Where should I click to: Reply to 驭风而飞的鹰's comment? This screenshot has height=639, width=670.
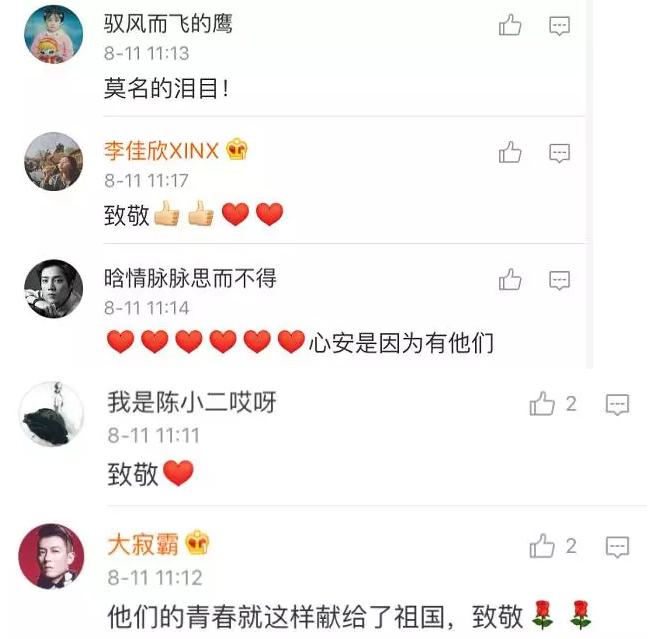[x=560, y=26]
